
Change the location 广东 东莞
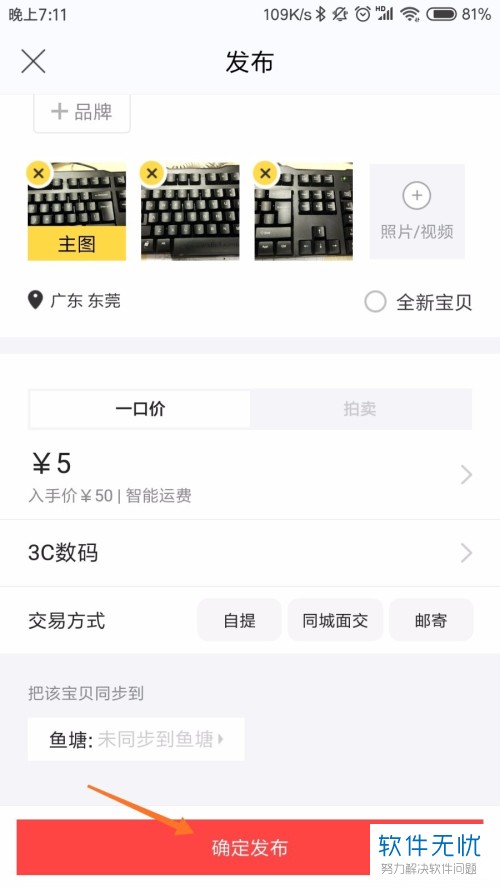pyautogui.click(x=74, y=300)
